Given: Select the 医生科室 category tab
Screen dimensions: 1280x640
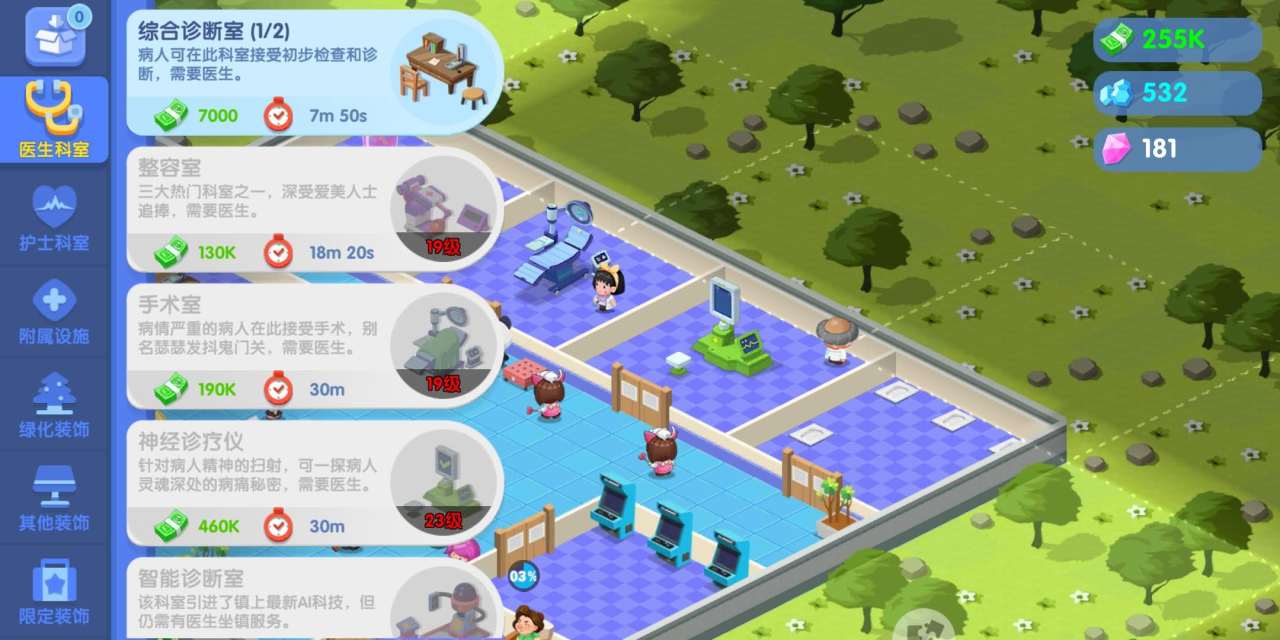Looking at the screenshot, I should pos(54,119).
